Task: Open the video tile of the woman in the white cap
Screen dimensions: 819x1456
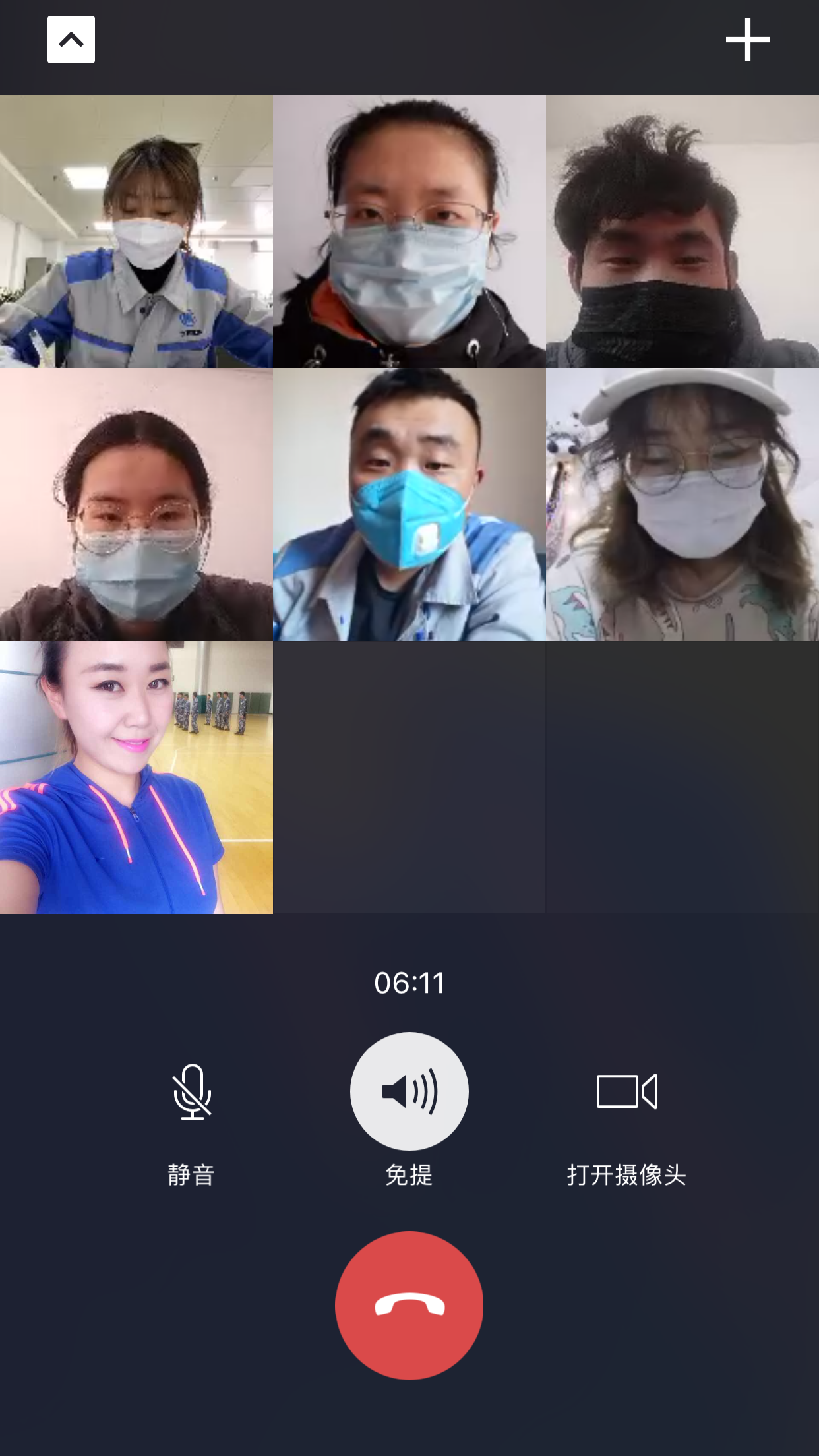Action: (682, 504)
